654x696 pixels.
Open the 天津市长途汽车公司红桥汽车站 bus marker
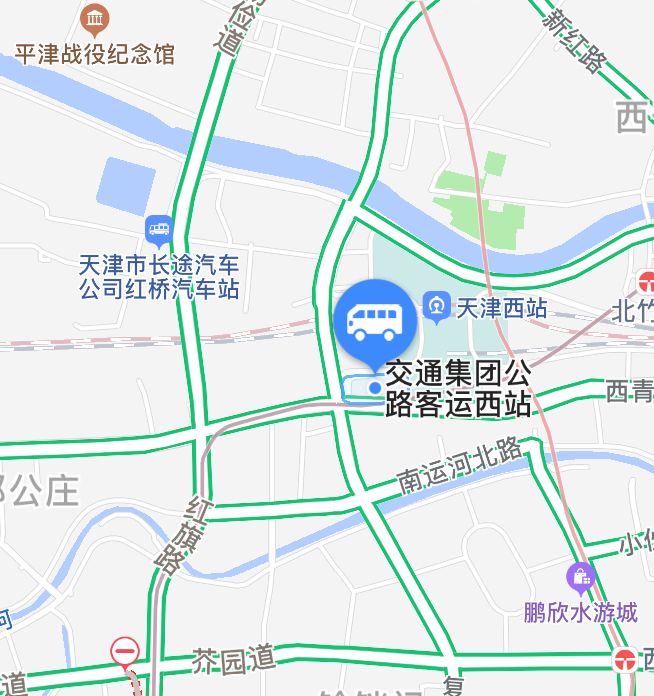[x=159, y=230]
